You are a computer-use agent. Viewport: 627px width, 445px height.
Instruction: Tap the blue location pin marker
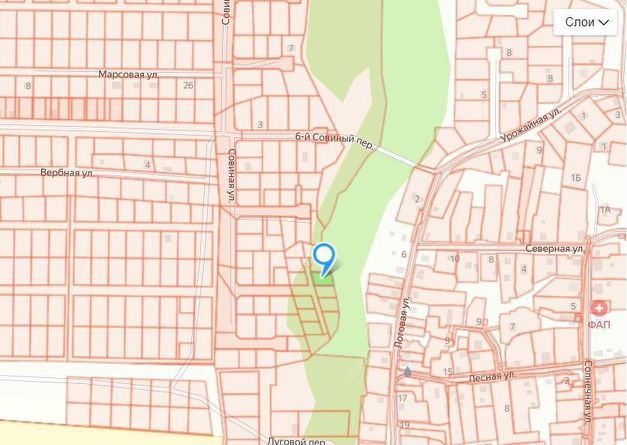tap(324, 257)
